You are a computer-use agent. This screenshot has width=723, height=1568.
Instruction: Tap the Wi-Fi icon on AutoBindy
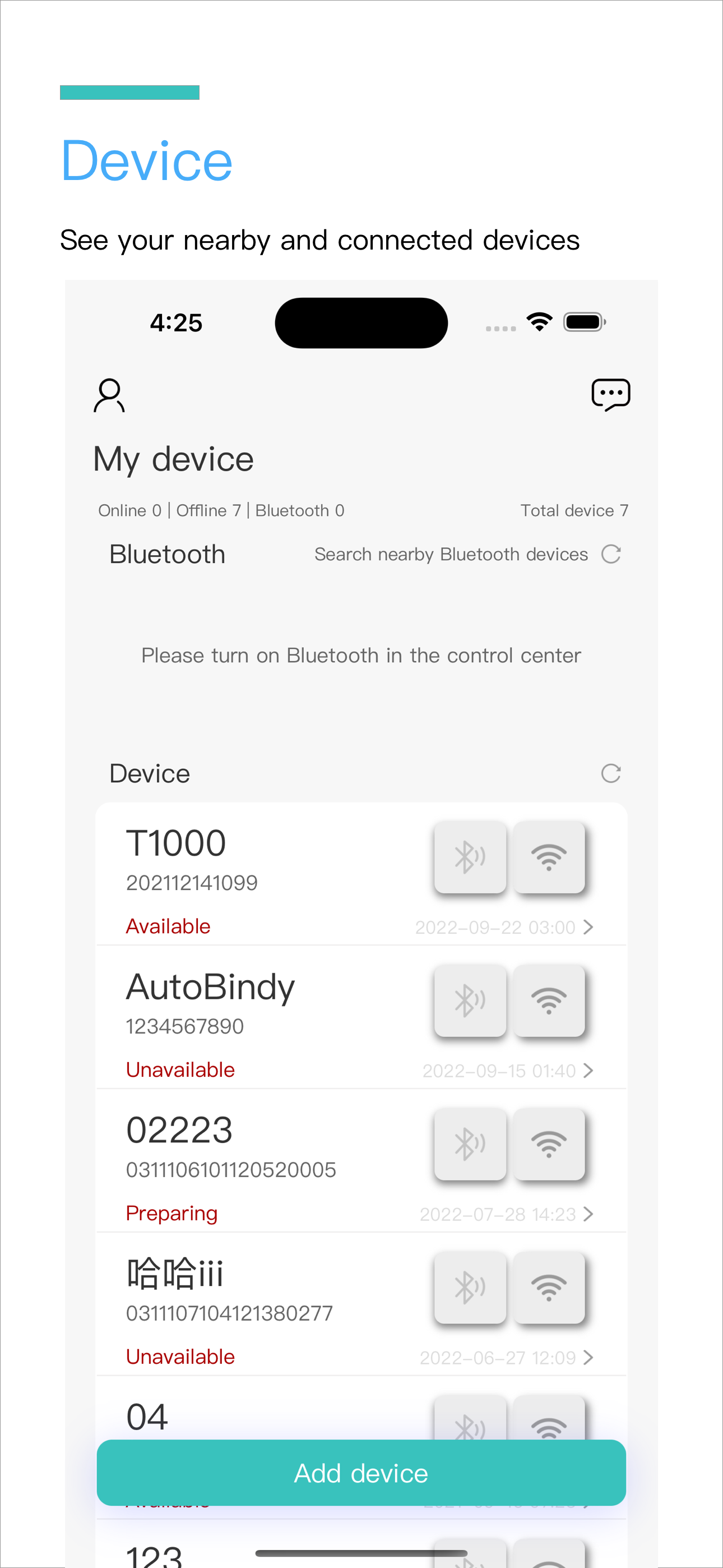pos(549,1000)
